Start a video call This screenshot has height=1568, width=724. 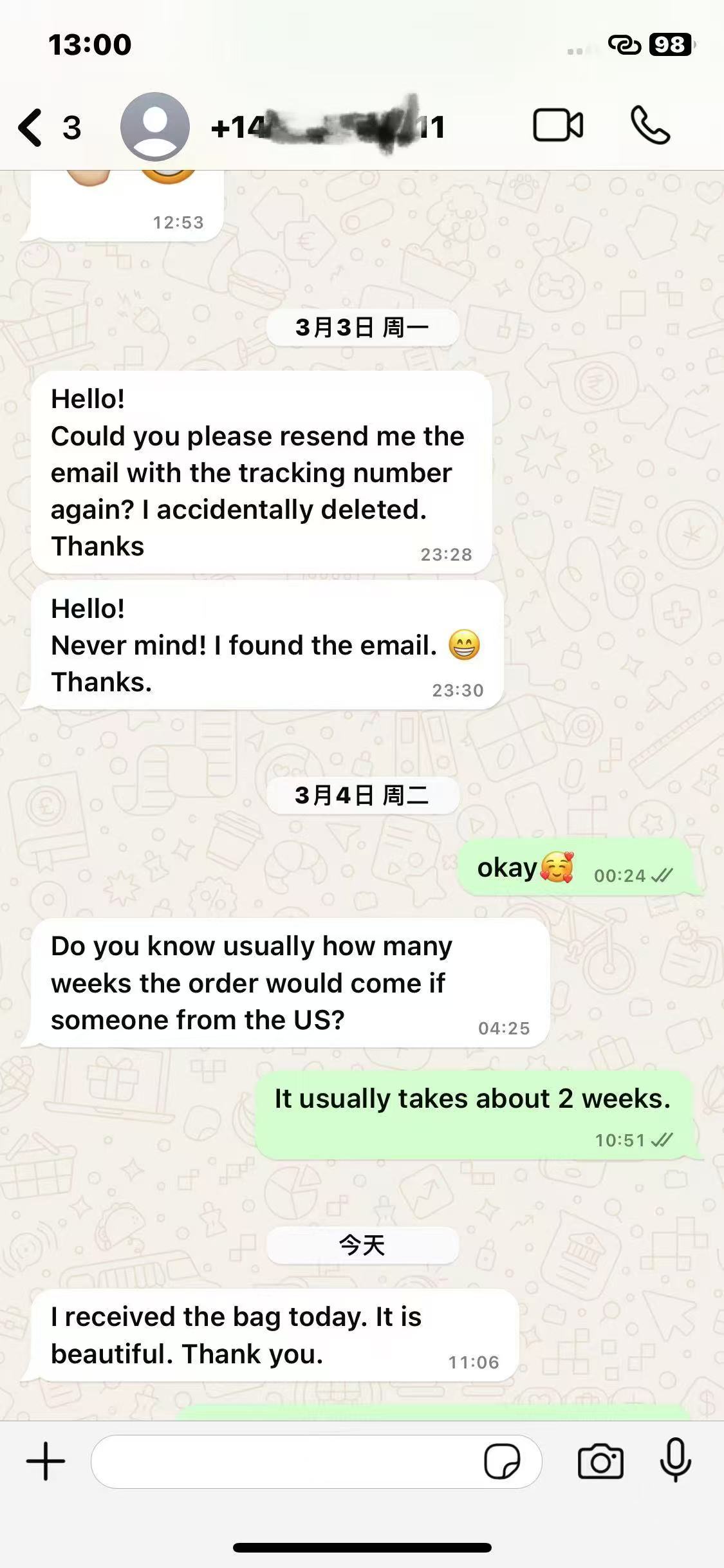(x=558, y=125)
